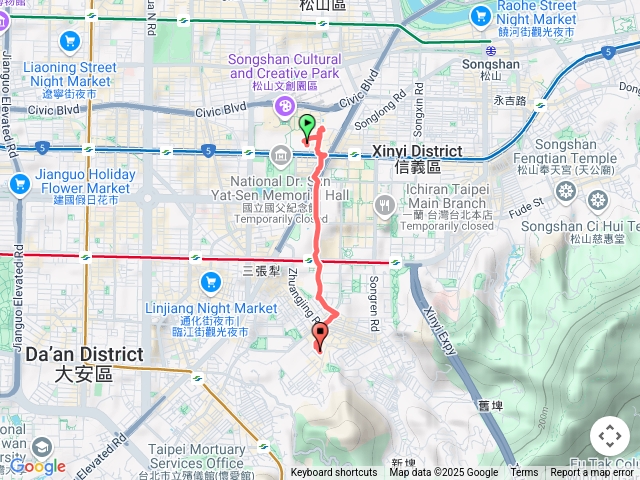
Task: Select the Ichiran Taipei Main Branch restaurant pin
Action: [x=386, y=205]
